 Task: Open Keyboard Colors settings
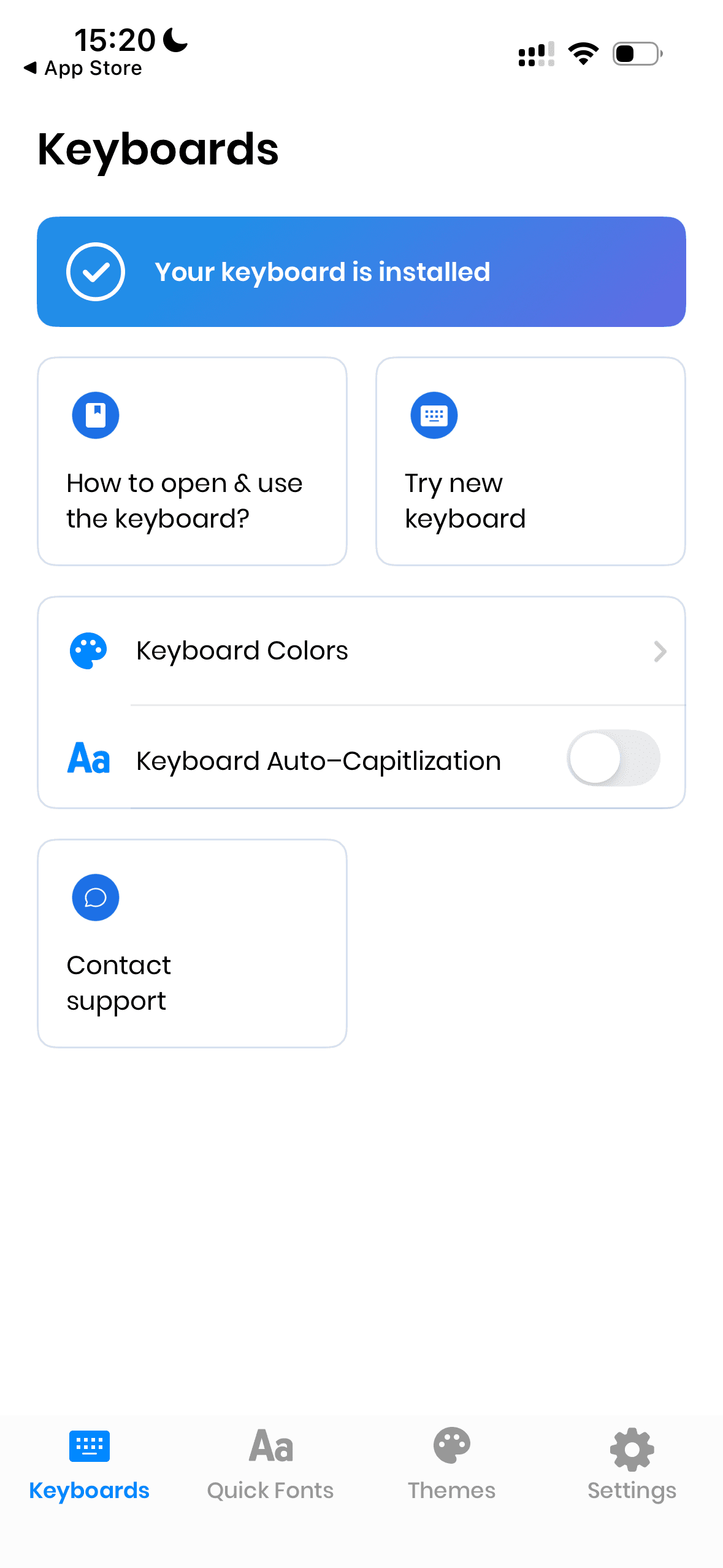click(361, 651)
